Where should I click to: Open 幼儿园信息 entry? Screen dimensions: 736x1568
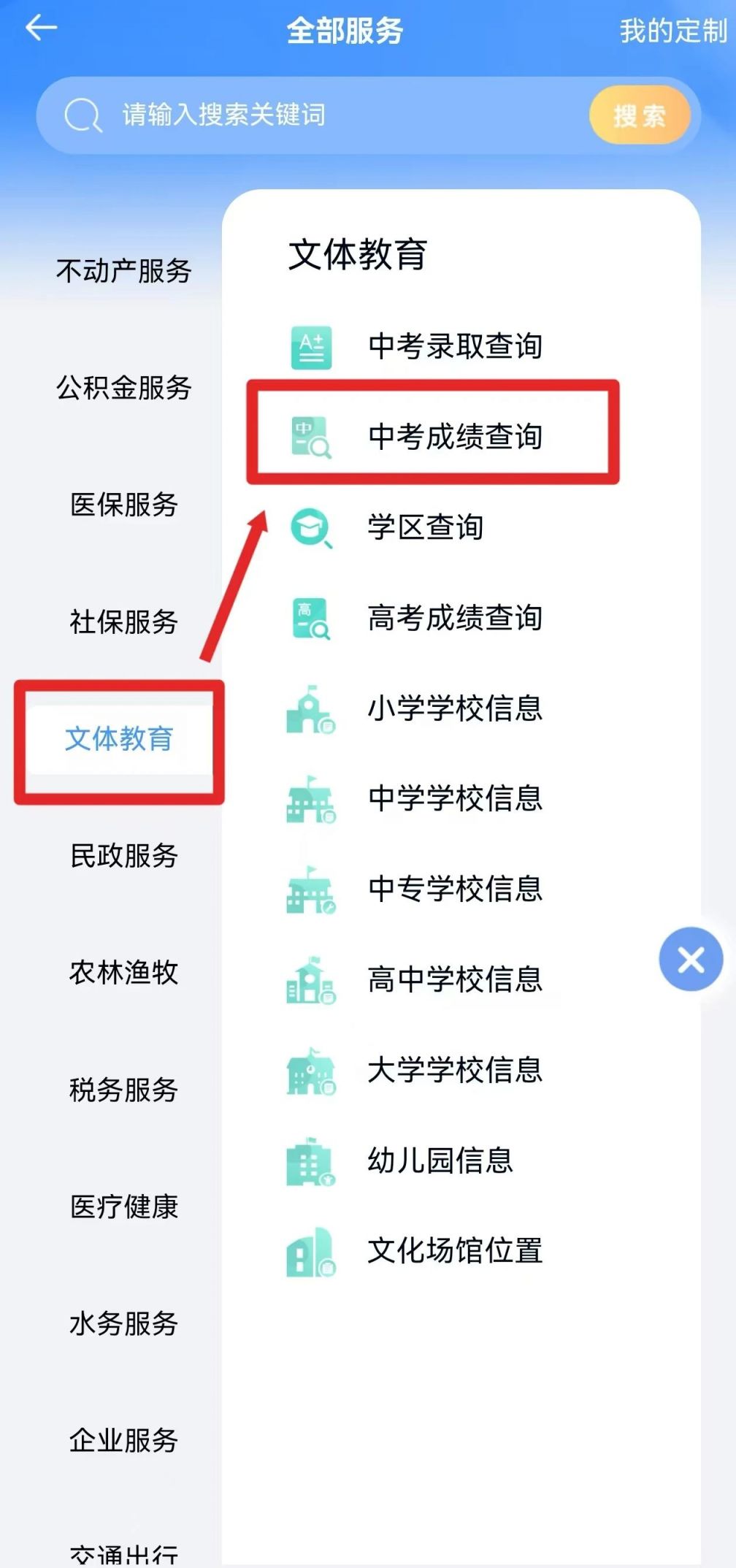click(x=402, y=1160)
